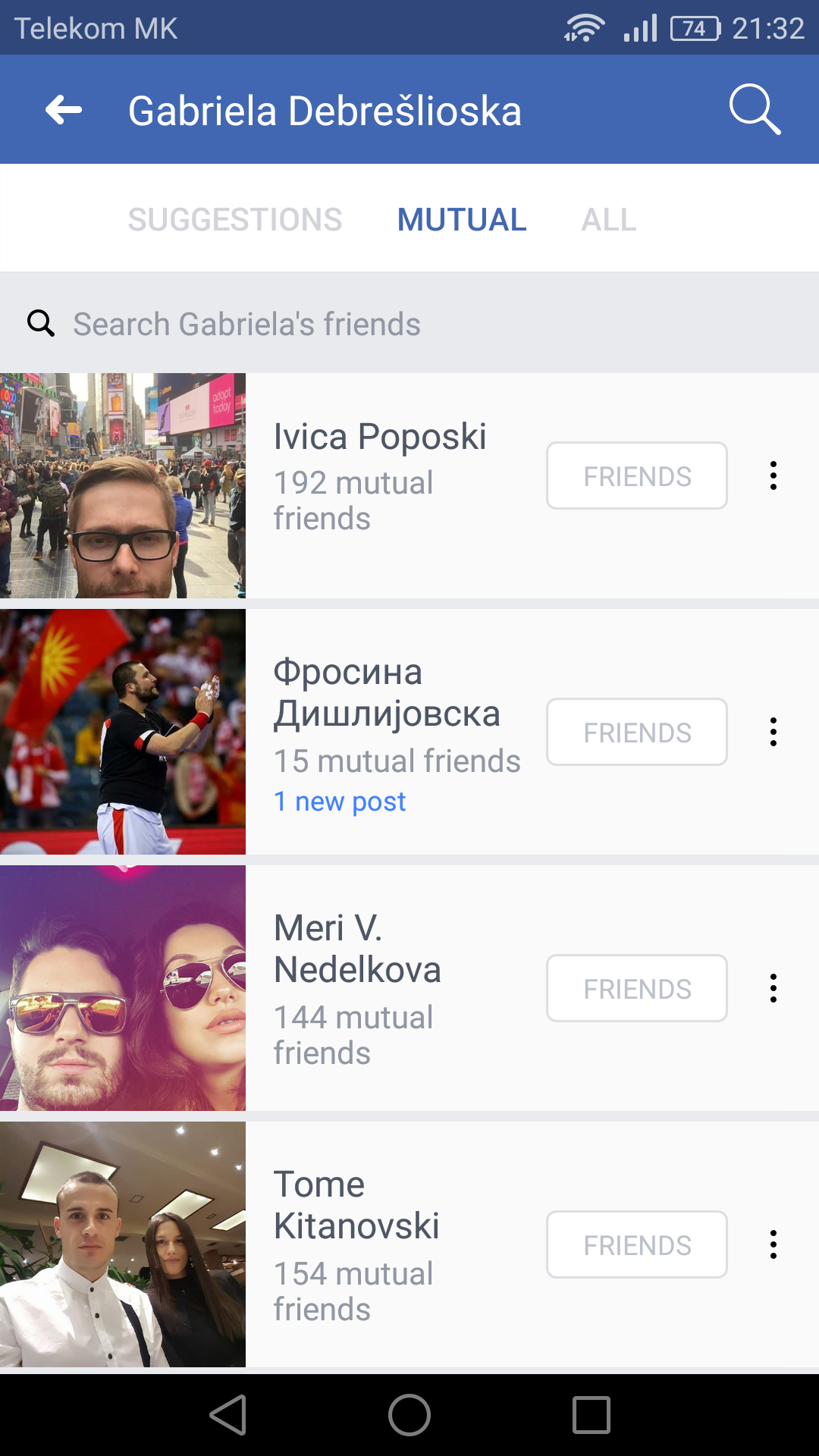
Task: Open Ivica Poposki's profile
Action: 380,436
